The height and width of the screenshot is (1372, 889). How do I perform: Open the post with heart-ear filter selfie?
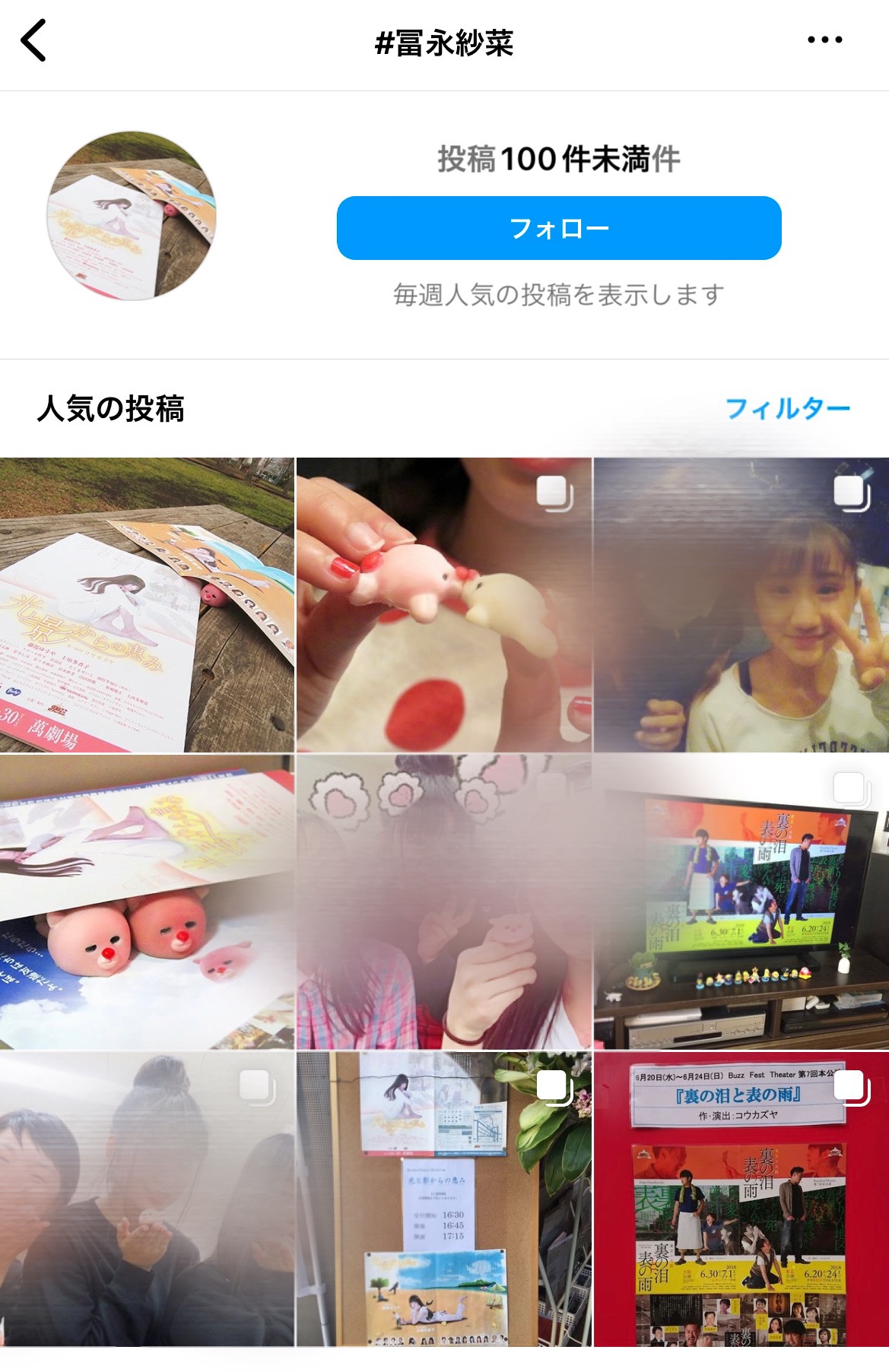pos(444,902)
